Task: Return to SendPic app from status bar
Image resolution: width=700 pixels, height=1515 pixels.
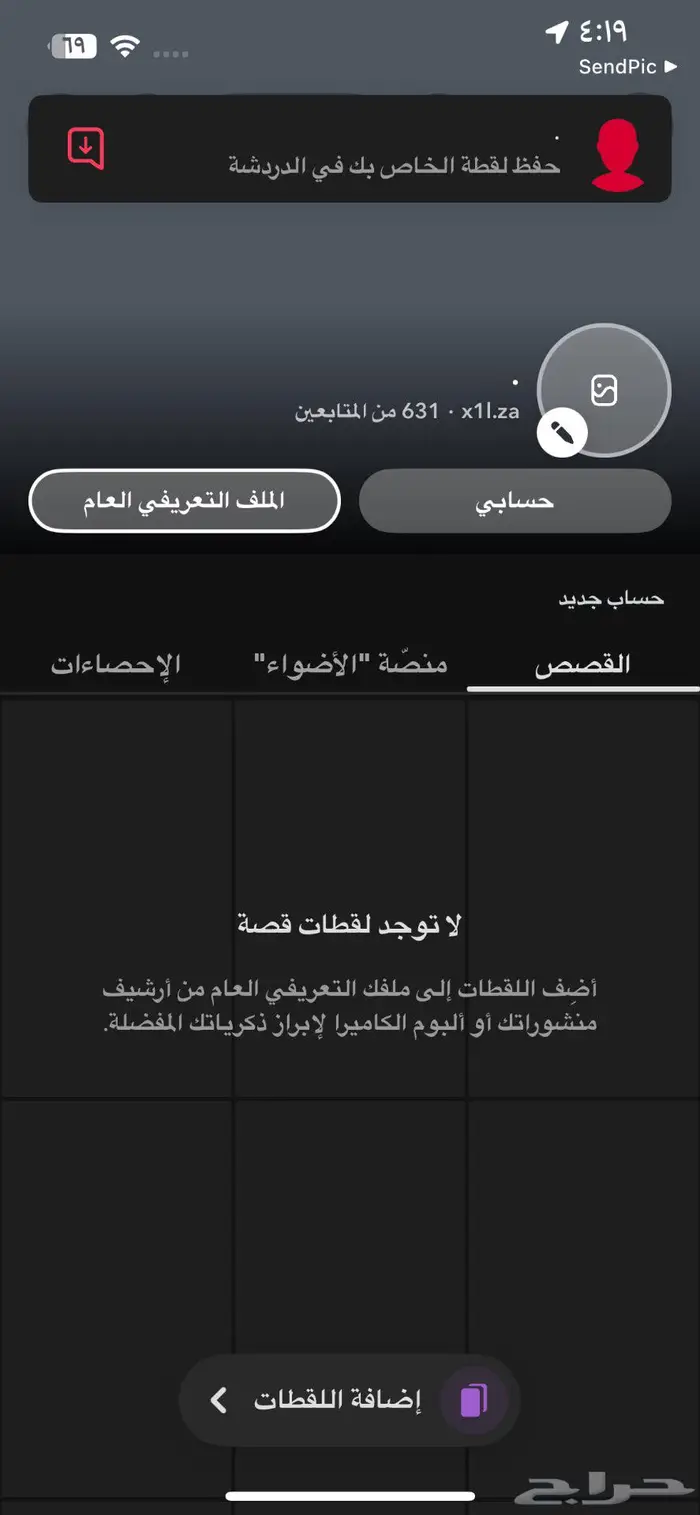Action: coord(627,67)
